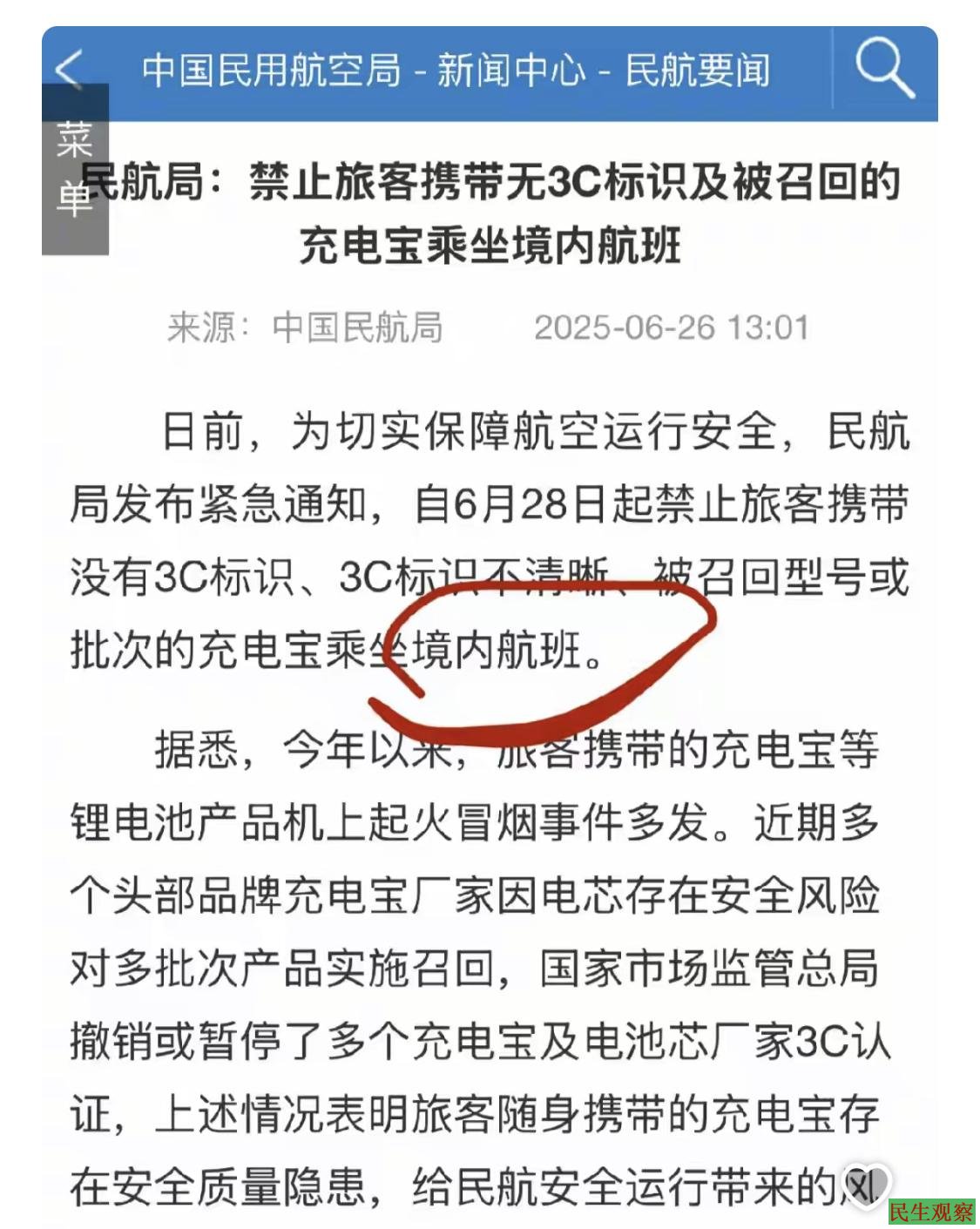Viewport: 980px width, 1229px height.
Task: Open the search magnifier icon
Action: tap(883, 70)
